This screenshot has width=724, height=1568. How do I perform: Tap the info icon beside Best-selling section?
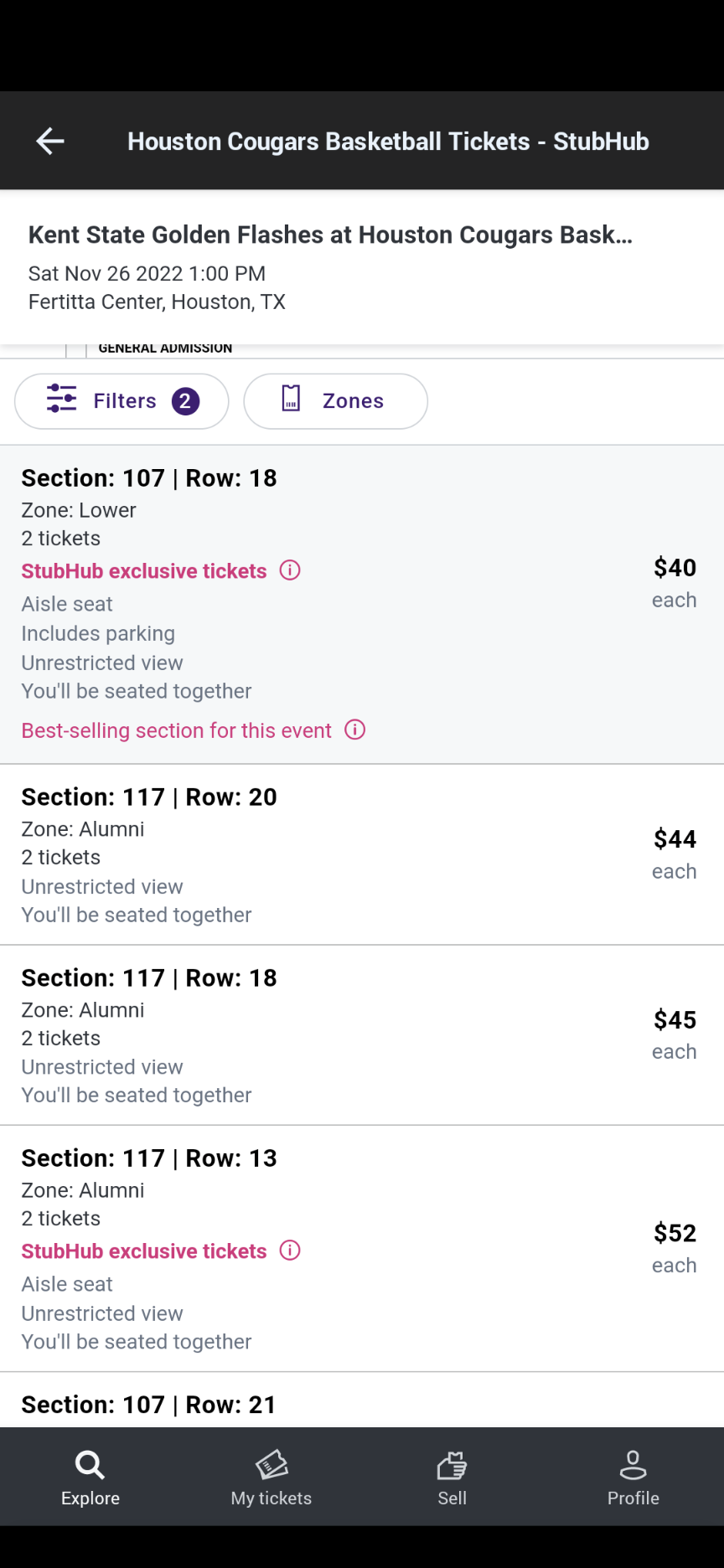tap(355, 730)
